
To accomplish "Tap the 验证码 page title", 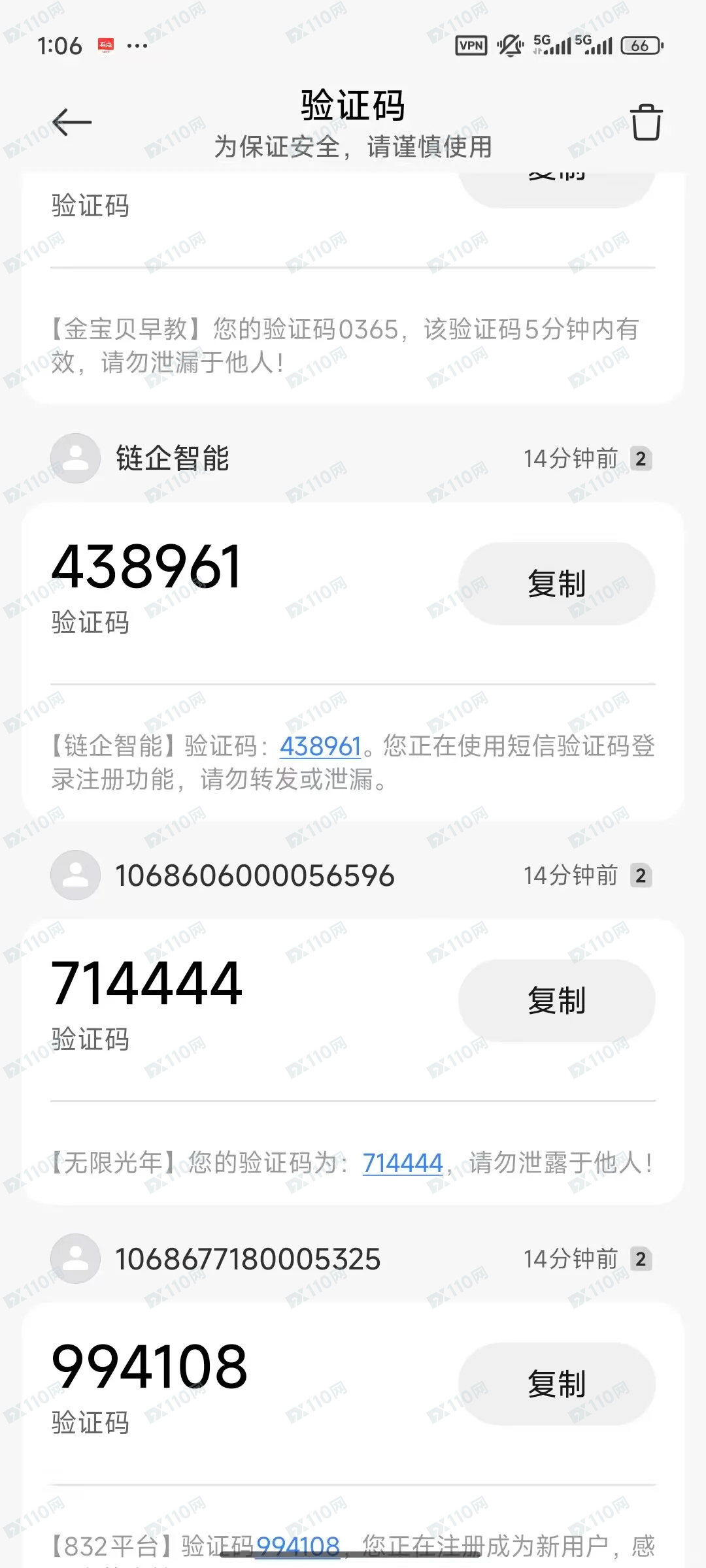I will [x=352, y=106].
